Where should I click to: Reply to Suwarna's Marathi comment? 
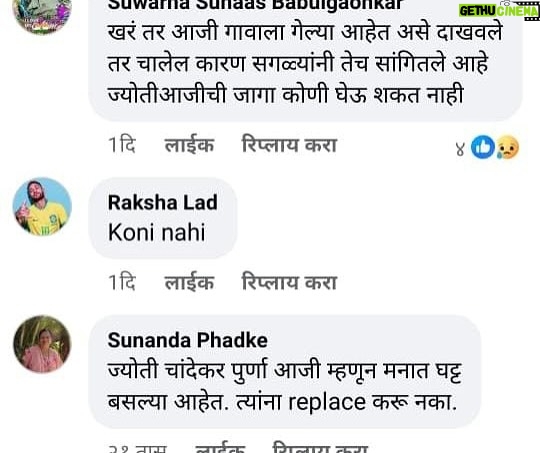pyautogui.click(x=289, y=145)
